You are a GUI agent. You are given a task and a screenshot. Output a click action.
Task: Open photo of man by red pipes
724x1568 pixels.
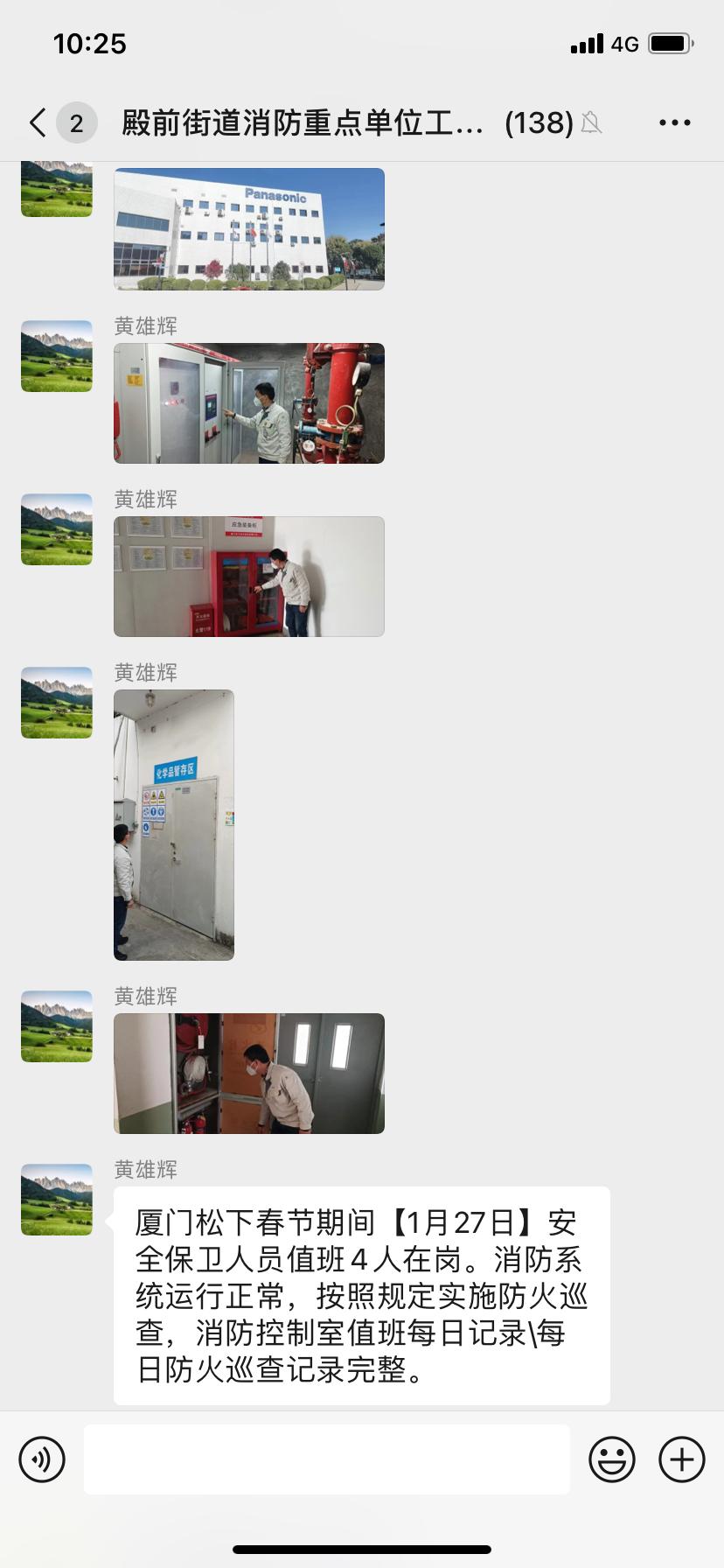[x=249, y=402]
